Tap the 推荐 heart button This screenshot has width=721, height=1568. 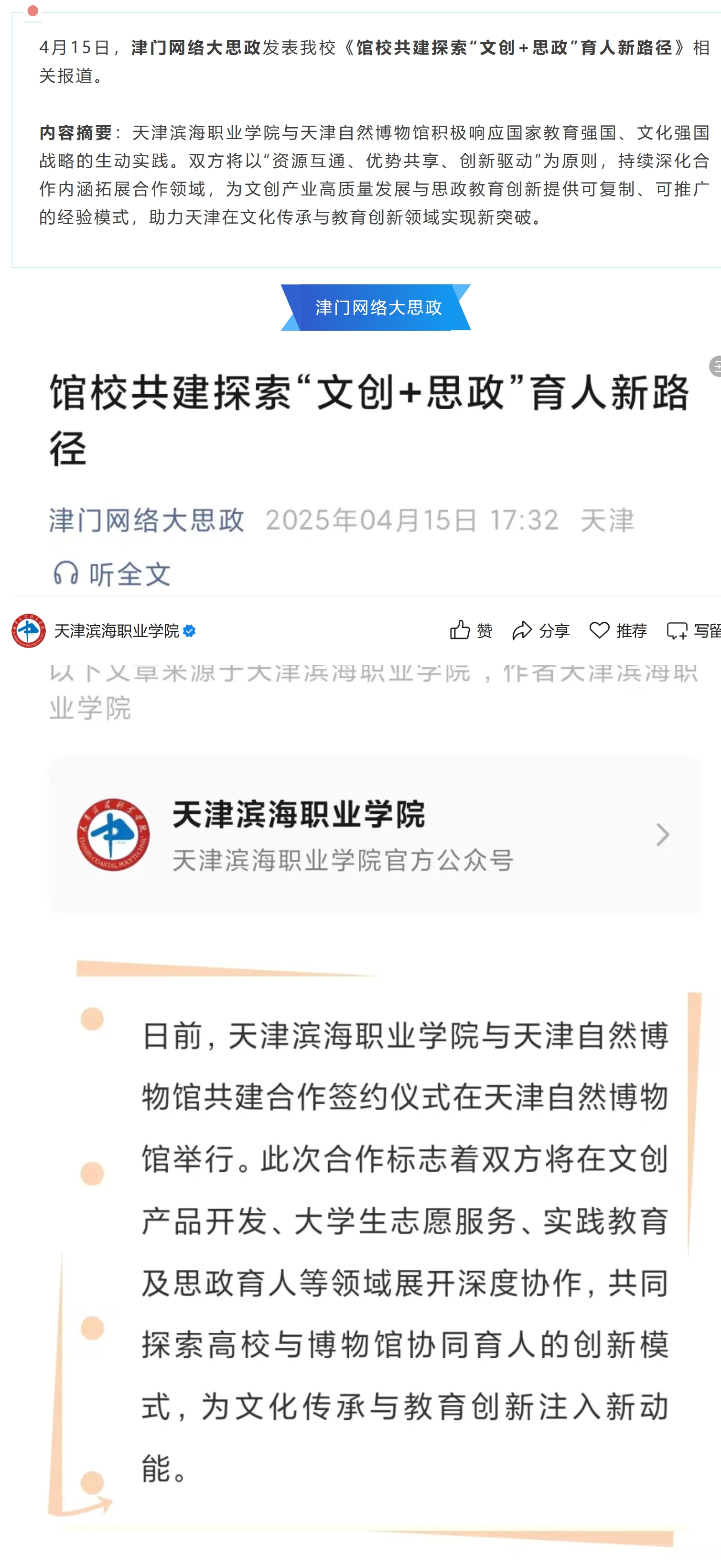[618, 631]
